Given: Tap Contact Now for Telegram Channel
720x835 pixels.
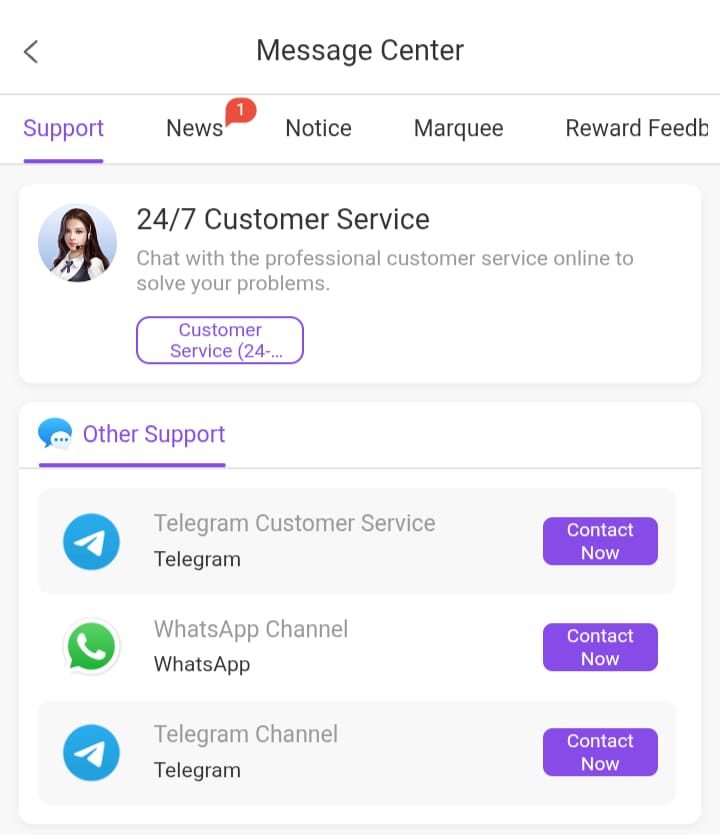Looking at the screenshot, I should click(599, 752).
